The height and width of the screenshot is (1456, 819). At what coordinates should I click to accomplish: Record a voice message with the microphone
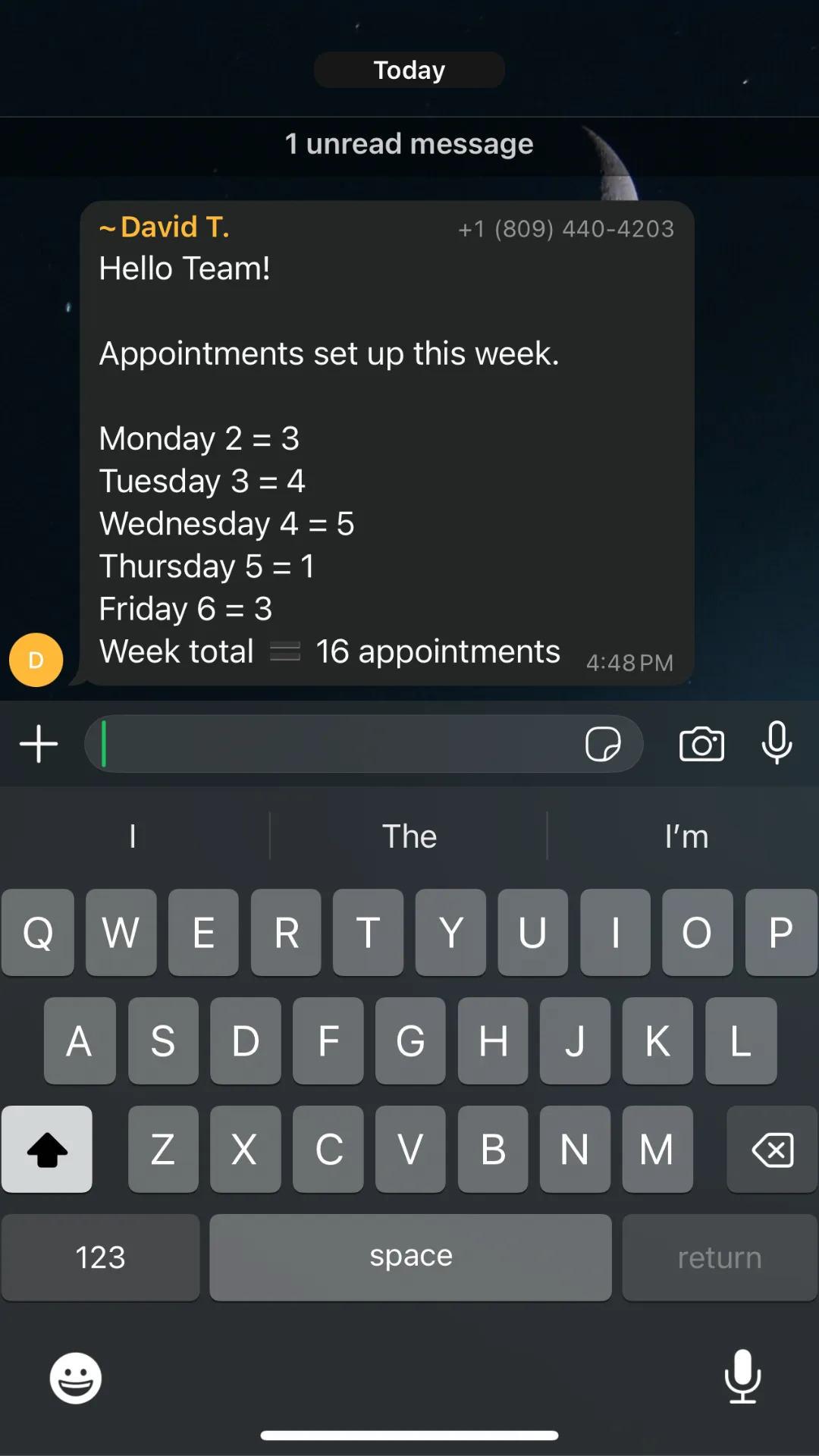777,742
